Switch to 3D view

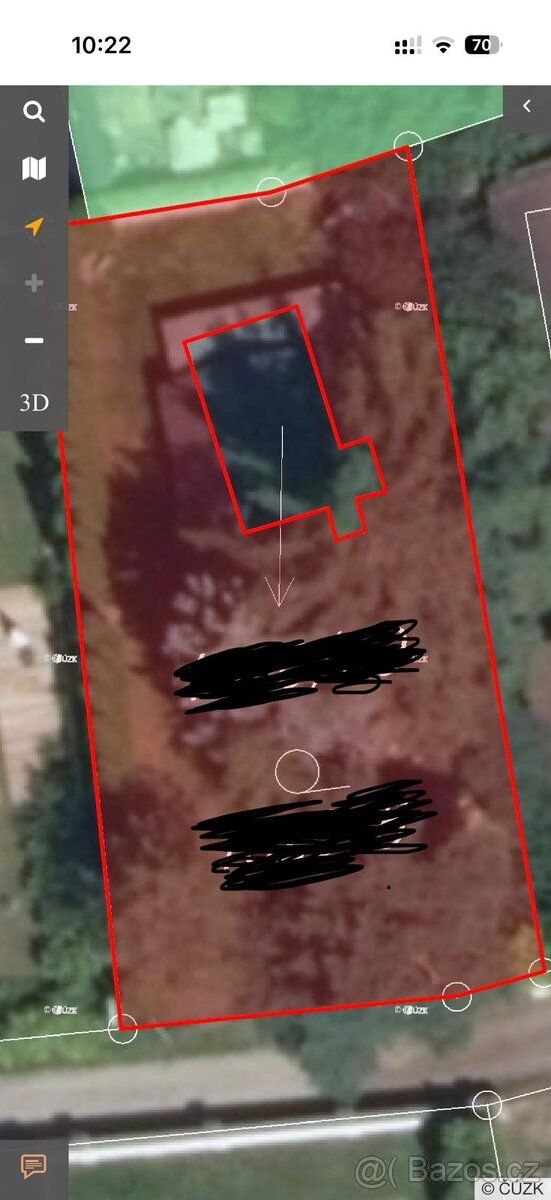point(34,403)
